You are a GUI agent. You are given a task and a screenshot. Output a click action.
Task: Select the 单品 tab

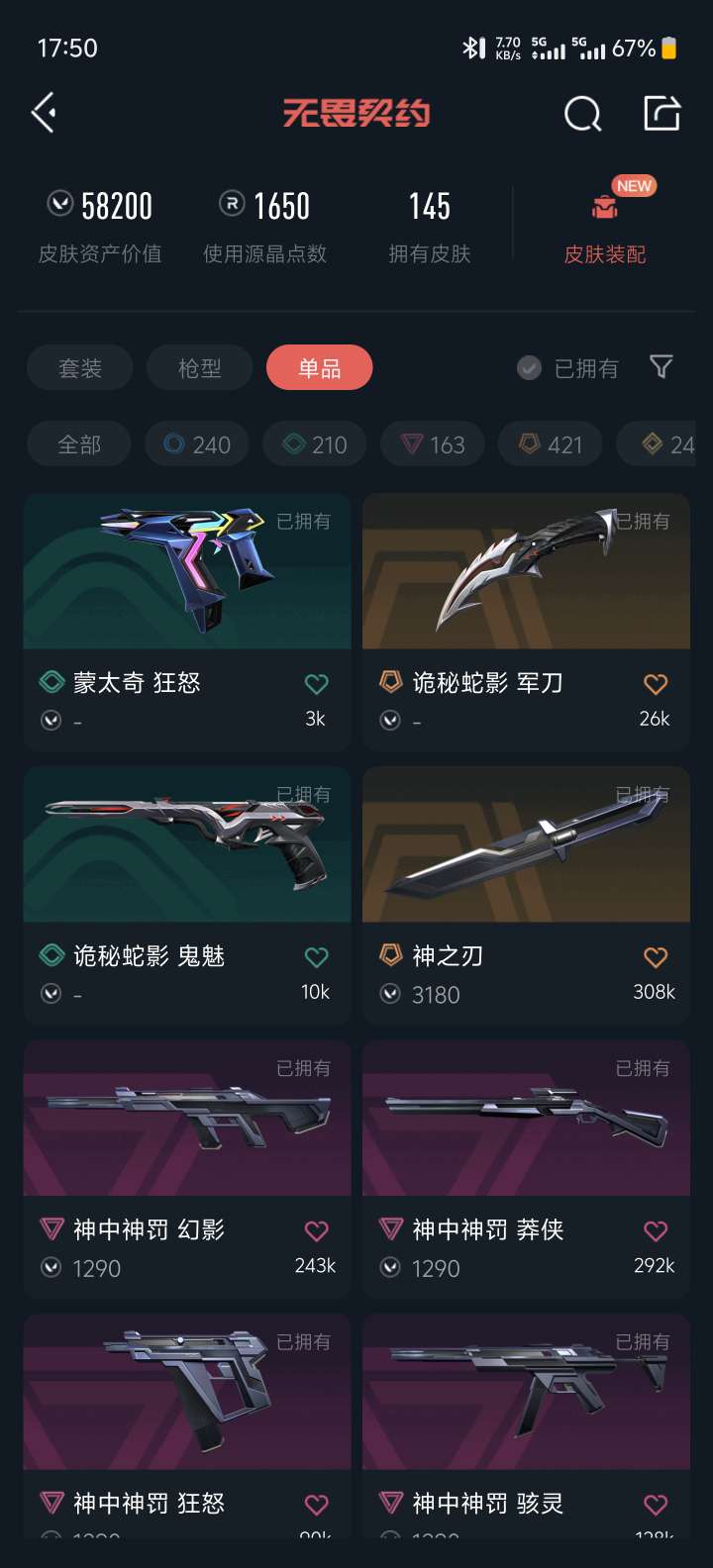coord(319,368)
